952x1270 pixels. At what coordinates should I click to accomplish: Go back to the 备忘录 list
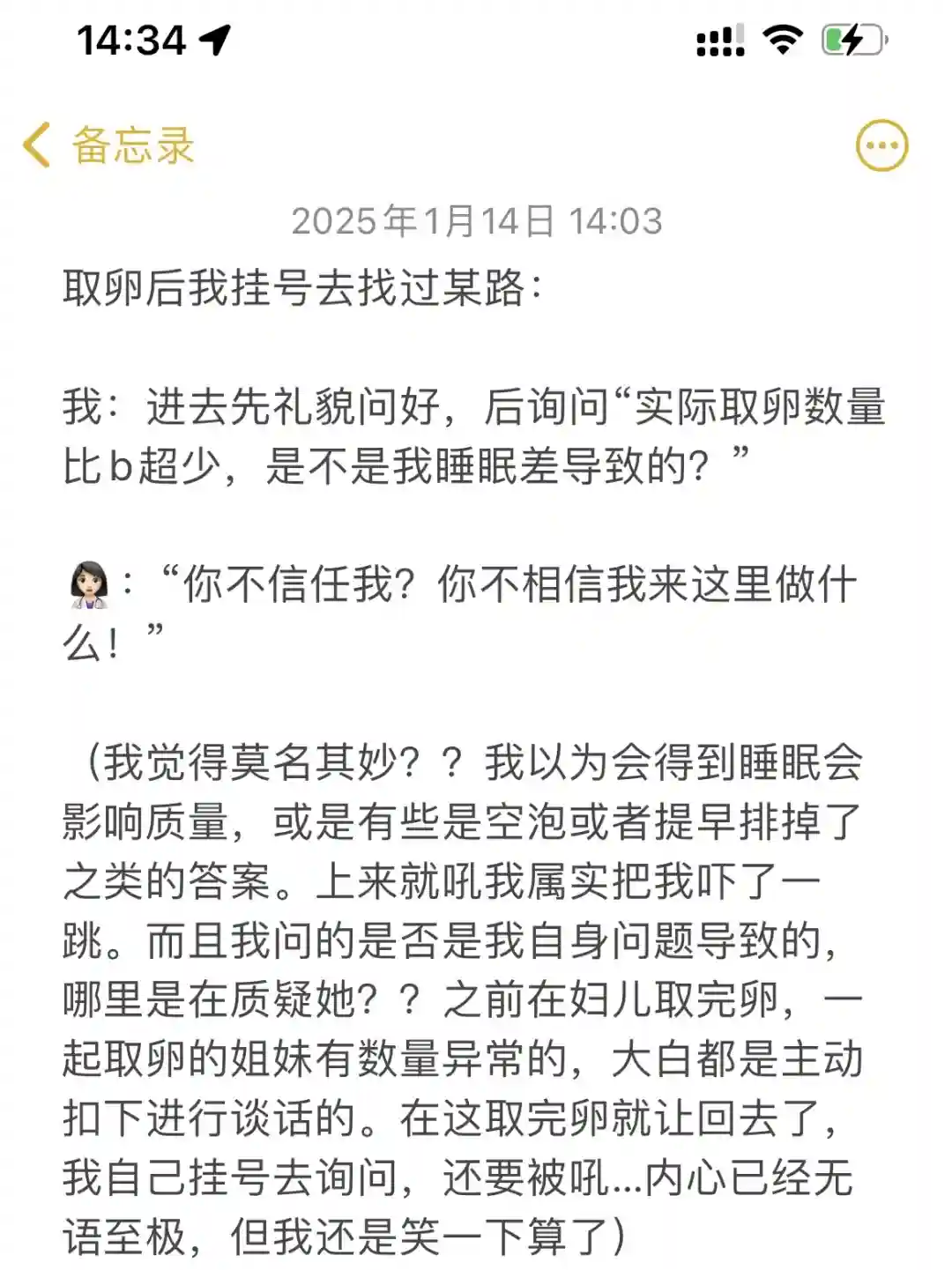[108, 145]
